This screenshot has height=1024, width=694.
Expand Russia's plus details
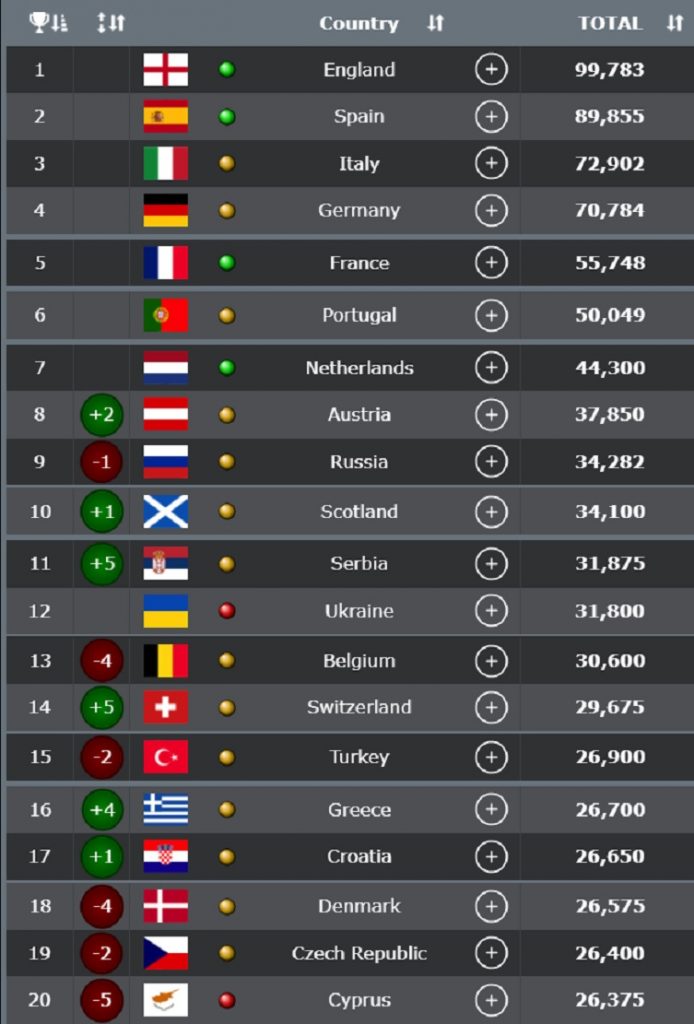(490, 462)
